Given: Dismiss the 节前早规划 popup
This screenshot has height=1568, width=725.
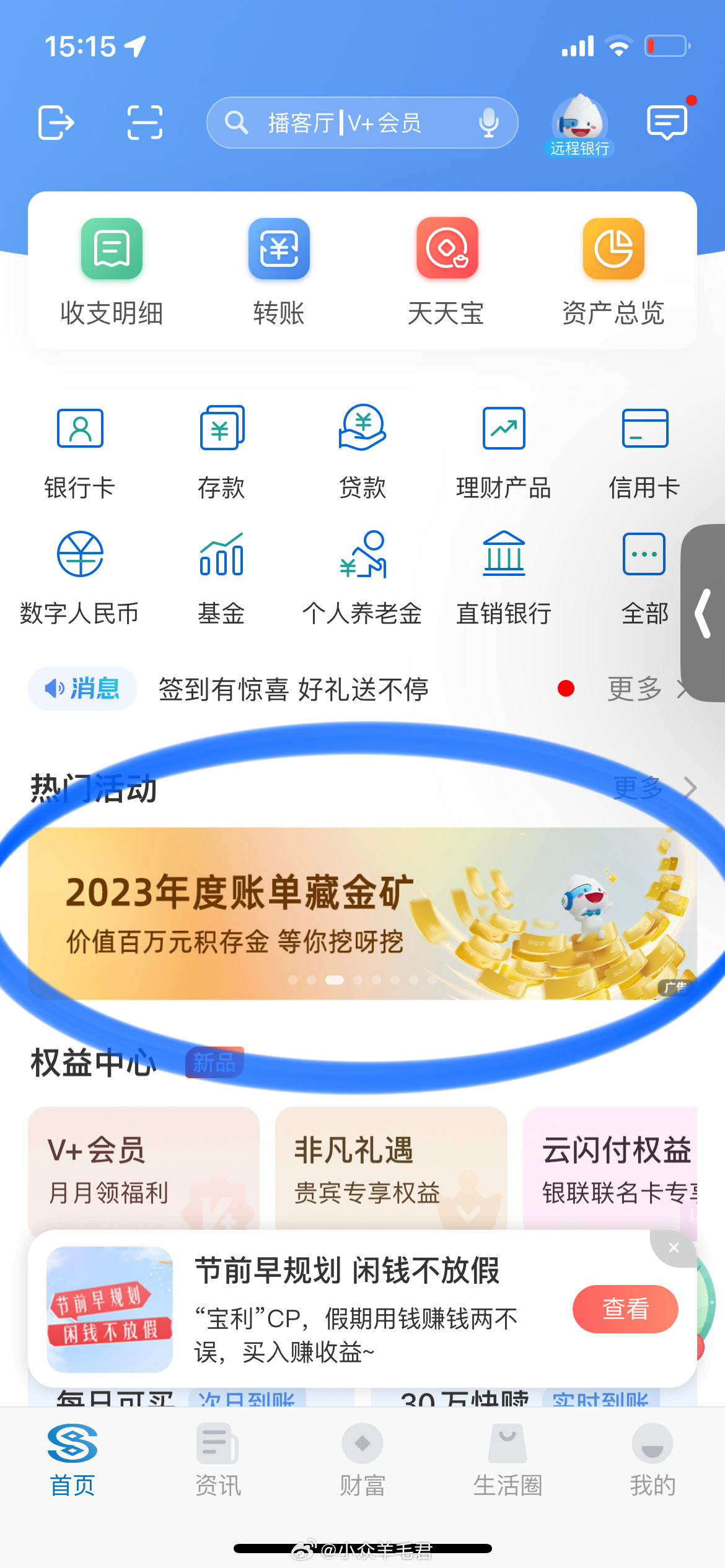Looking at the screenshot, I should [x=674, y=1248].
